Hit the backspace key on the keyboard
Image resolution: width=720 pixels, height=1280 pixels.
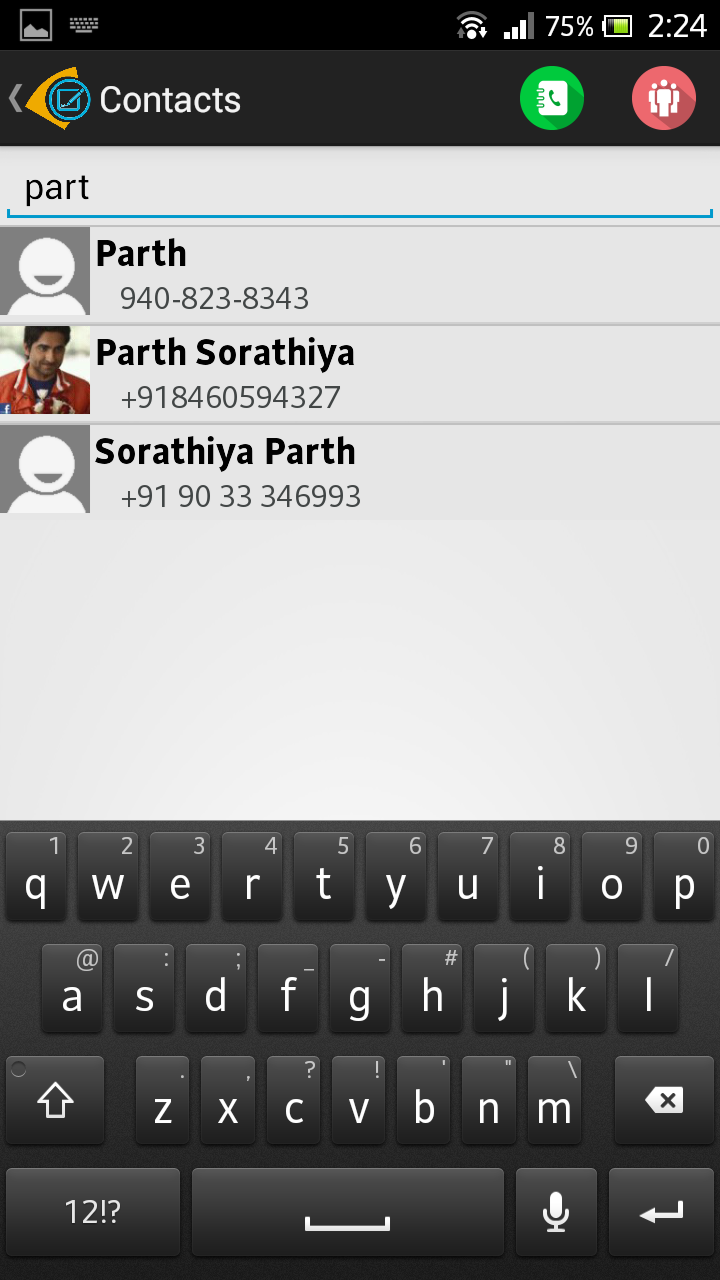coord(664,1101)
